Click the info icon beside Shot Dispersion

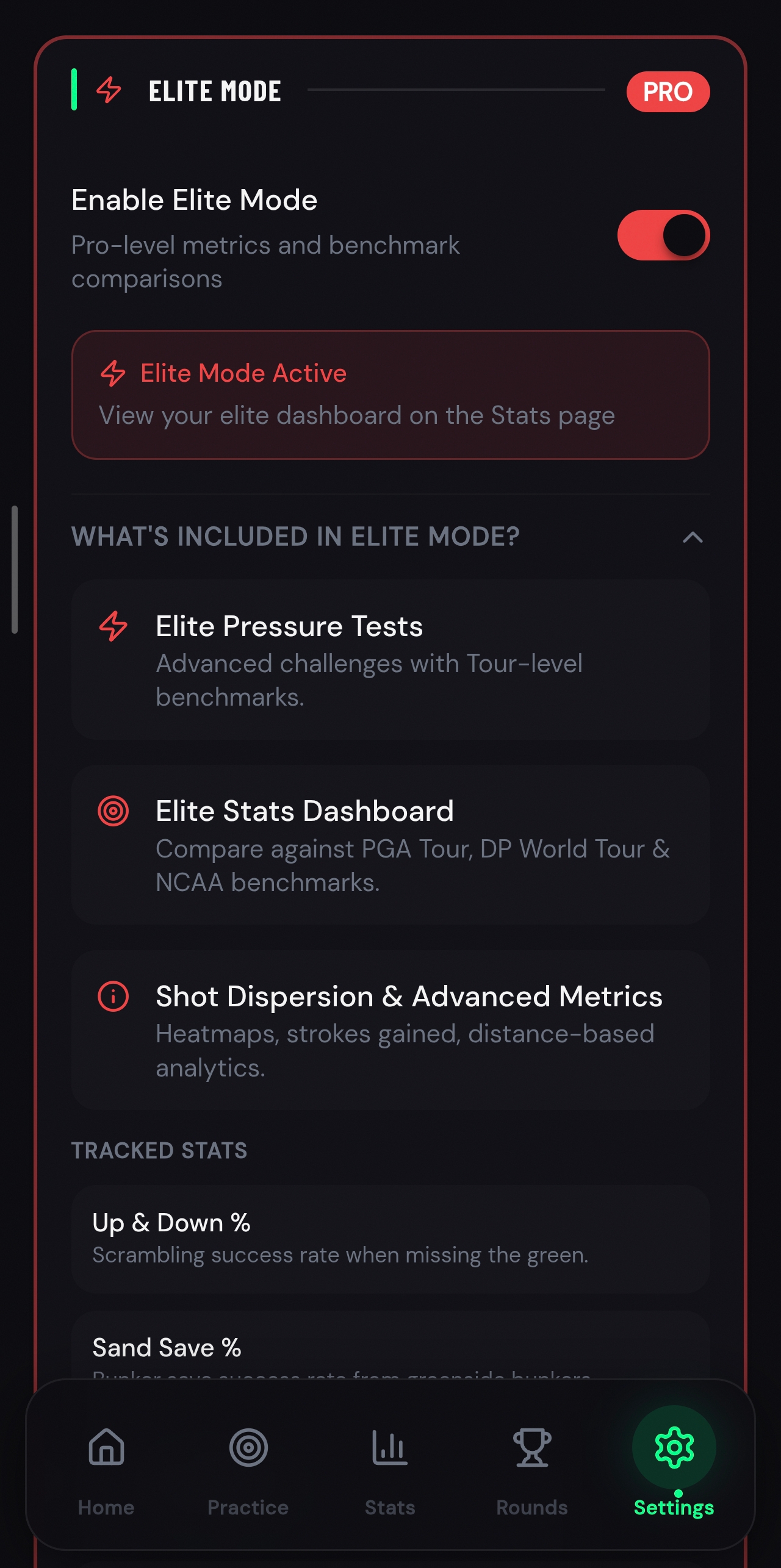tap(112, 996)
